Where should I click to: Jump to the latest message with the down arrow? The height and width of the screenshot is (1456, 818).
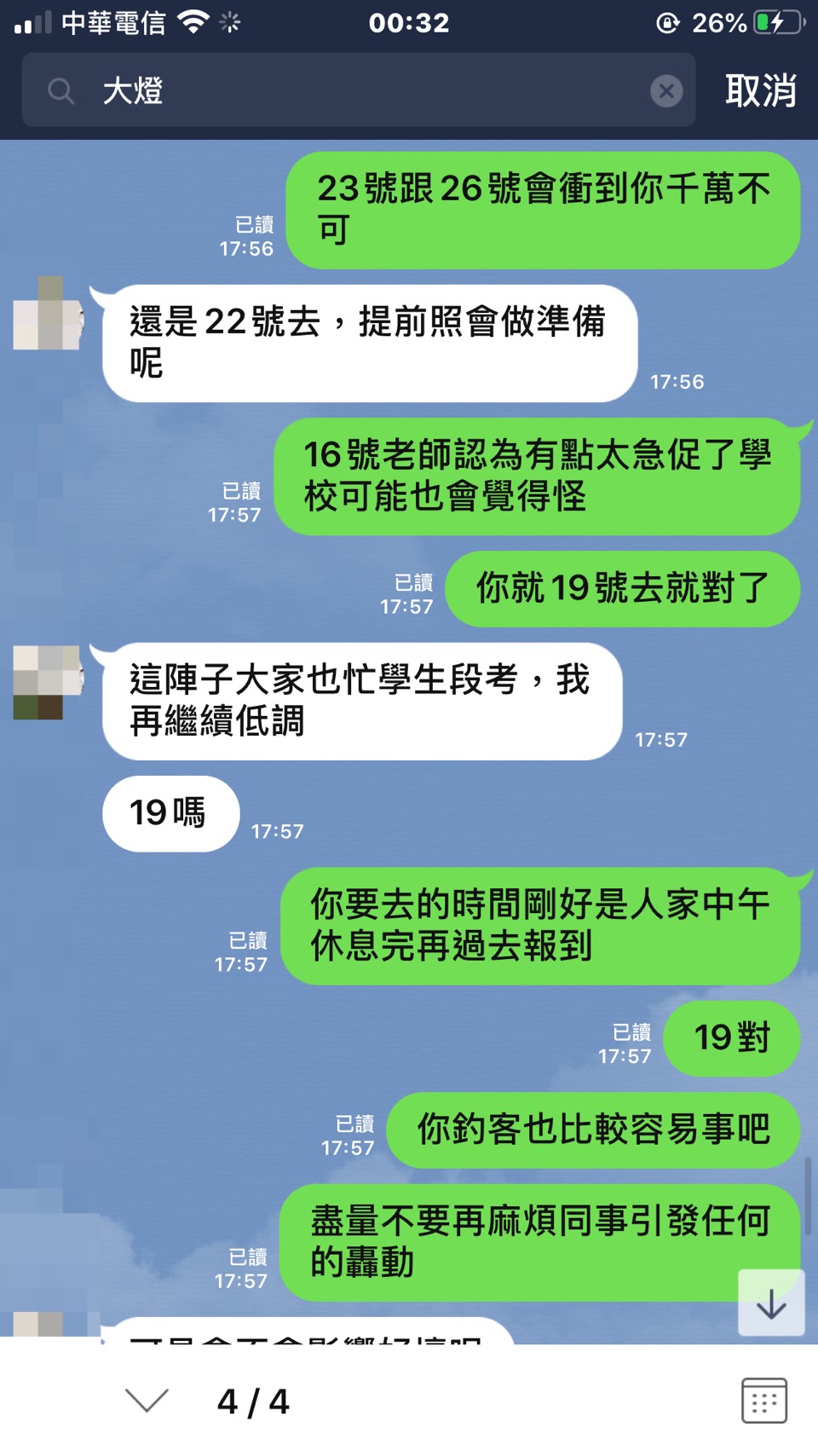click(x=771, y=1303)
